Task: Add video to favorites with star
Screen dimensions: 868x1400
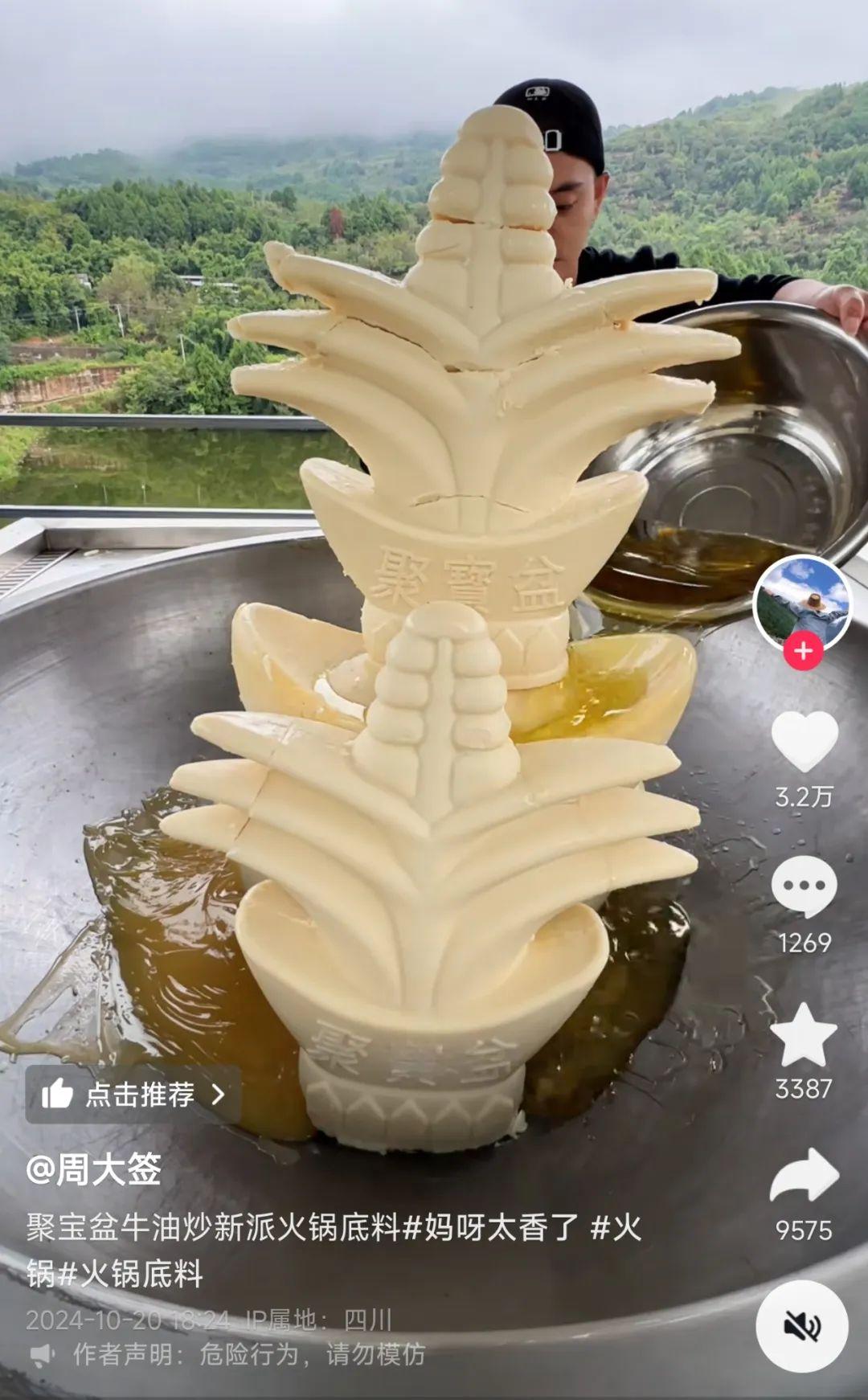Action: [x=804, y=1034]
